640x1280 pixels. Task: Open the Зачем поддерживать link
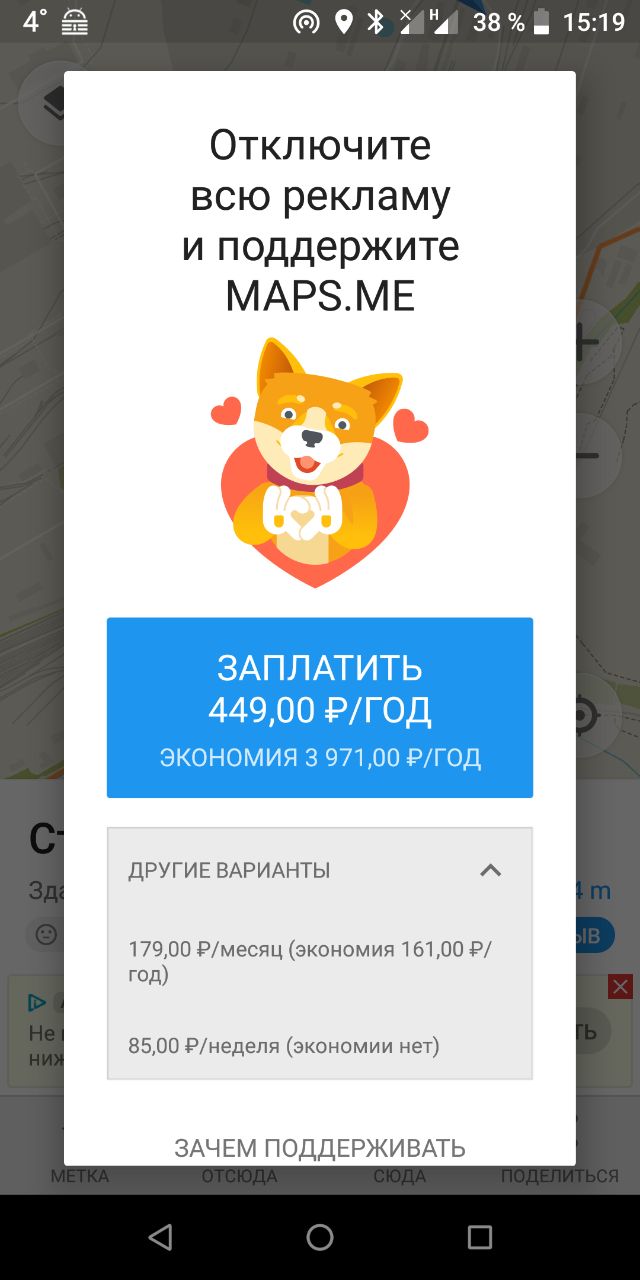point(320,1148)
